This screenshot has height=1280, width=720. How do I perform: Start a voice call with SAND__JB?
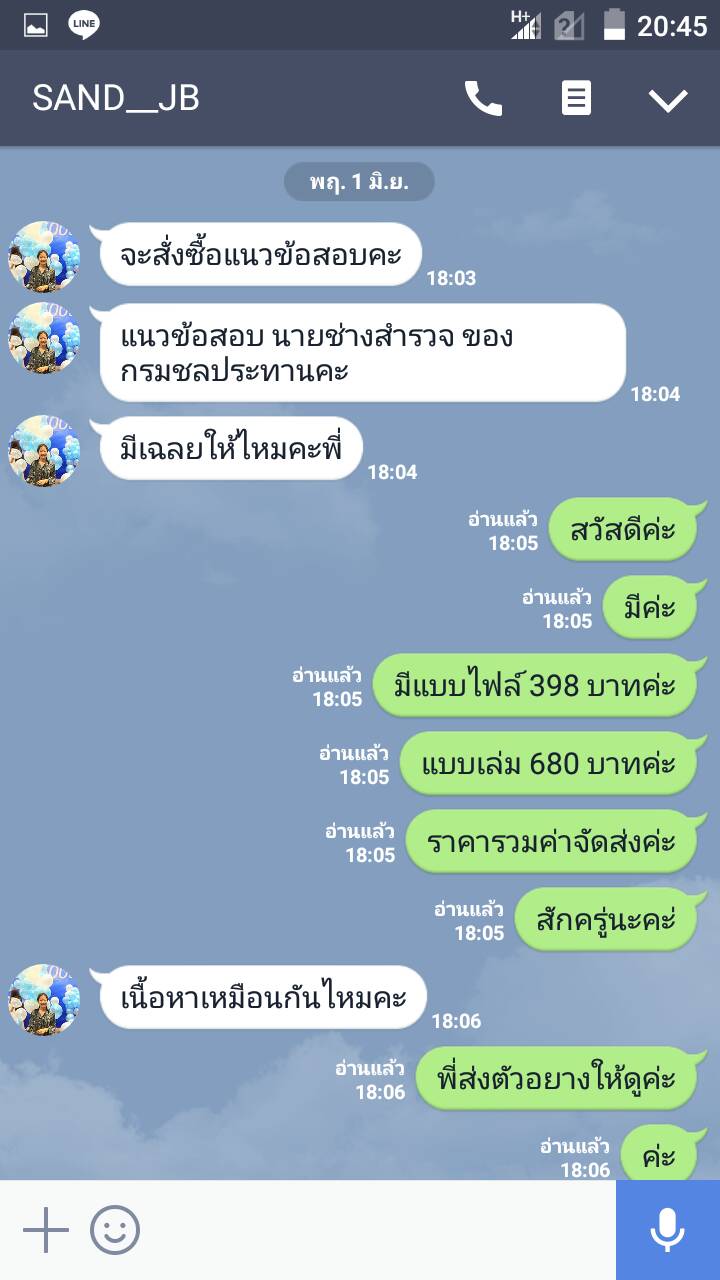(483, 99)
